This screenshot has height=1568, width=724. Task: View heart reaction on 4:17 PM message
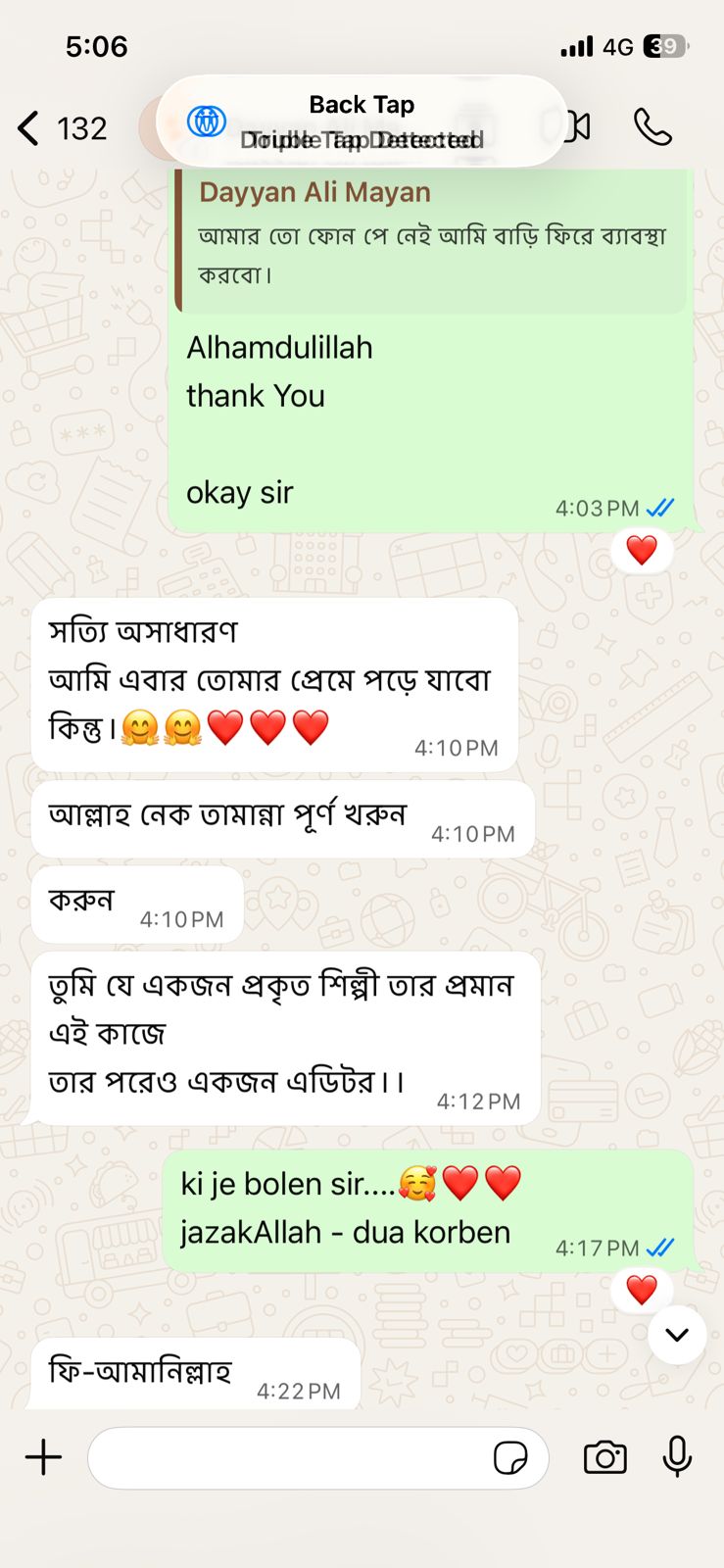tap(642, 1290)
